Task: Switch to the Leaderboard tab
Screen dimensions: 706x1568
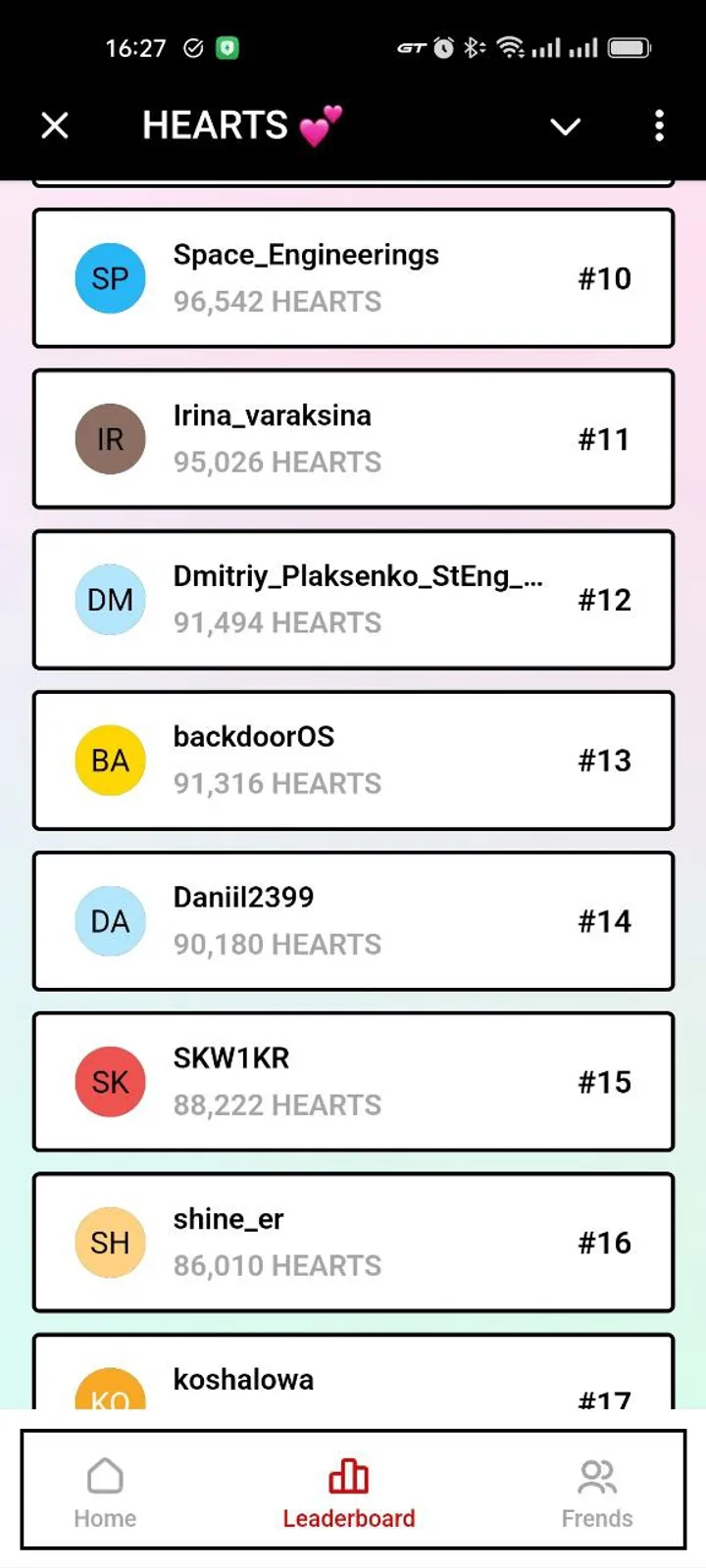Action: (x=348, y=1490)
